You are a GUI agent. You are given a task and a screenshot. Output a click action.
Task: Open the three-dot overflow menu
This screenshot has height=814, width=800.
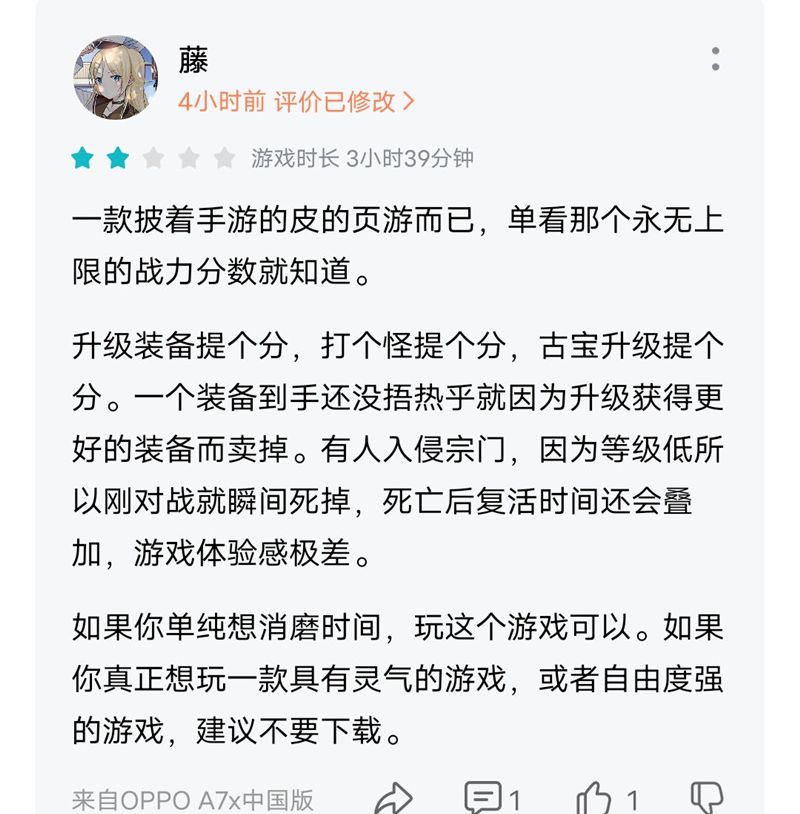(714, 60)
